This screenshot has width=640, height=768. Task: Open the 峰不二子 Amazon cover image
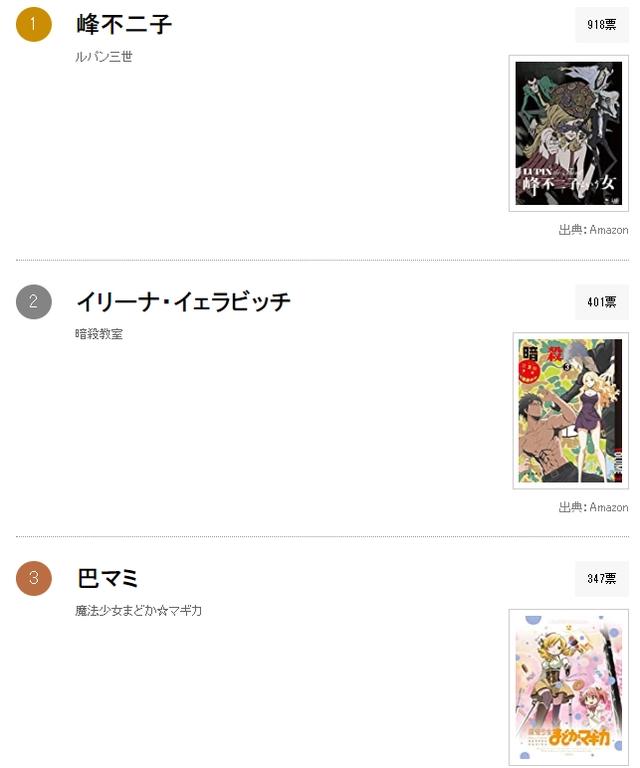pos(568,133)
